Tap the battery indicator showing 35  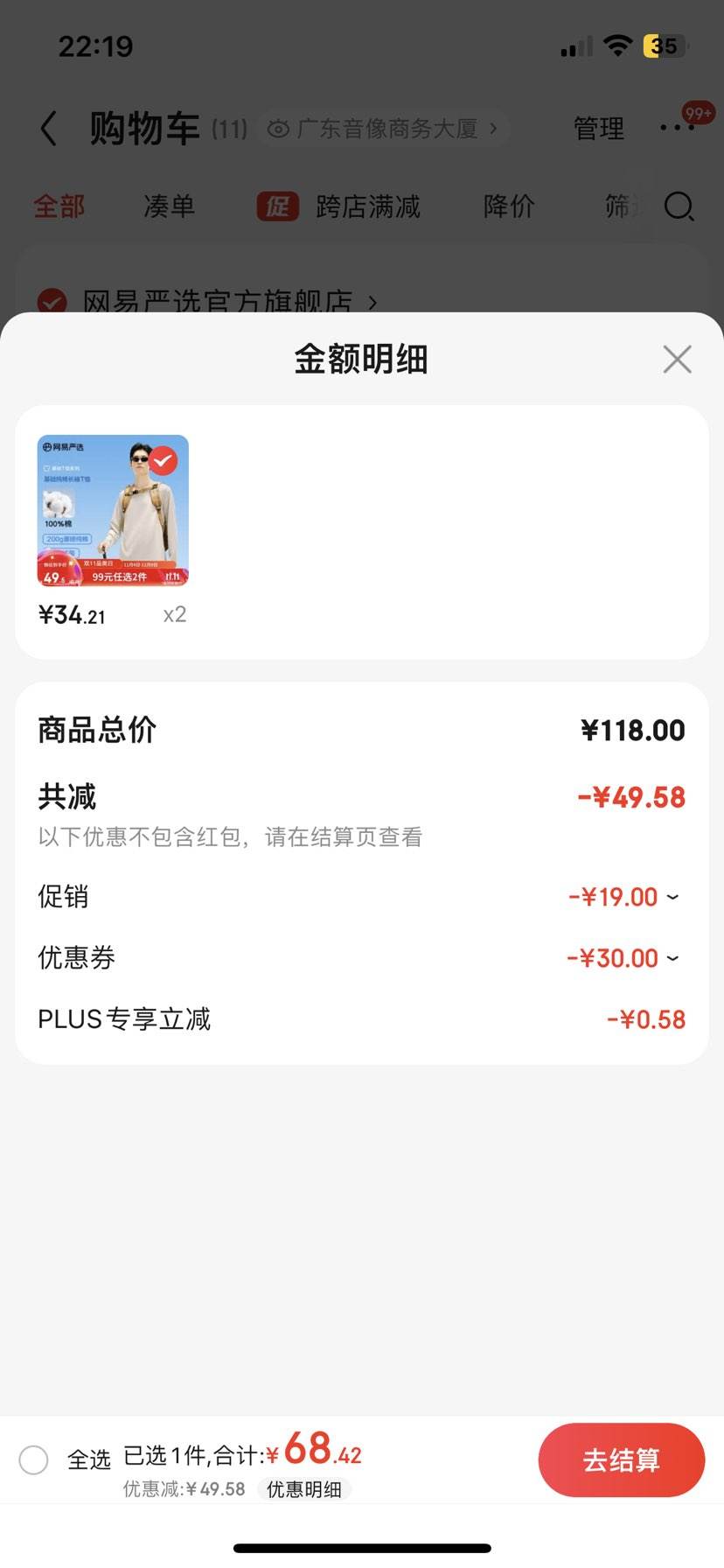coord(665,45)
